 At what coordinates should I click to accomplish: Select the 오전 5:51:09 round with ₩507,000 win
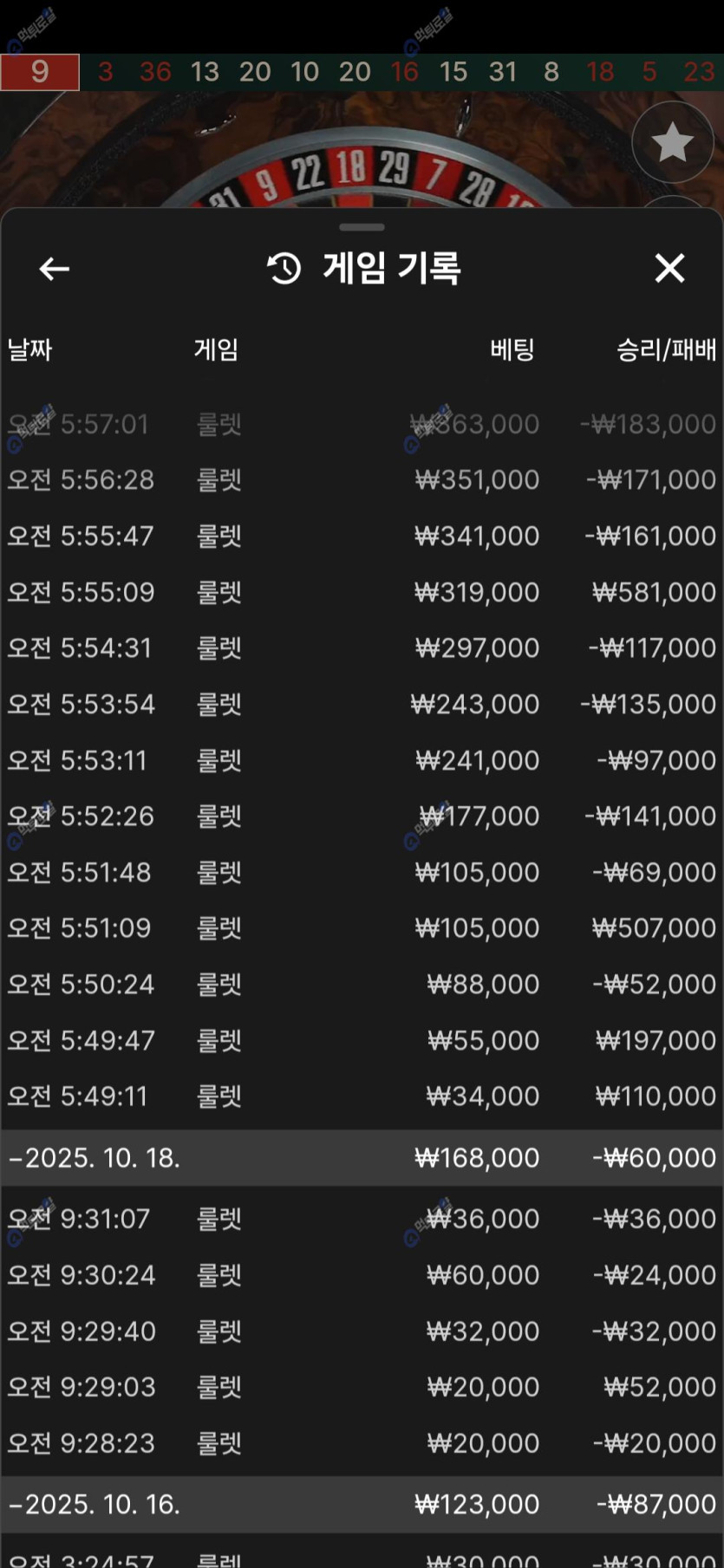click(362, 928)
